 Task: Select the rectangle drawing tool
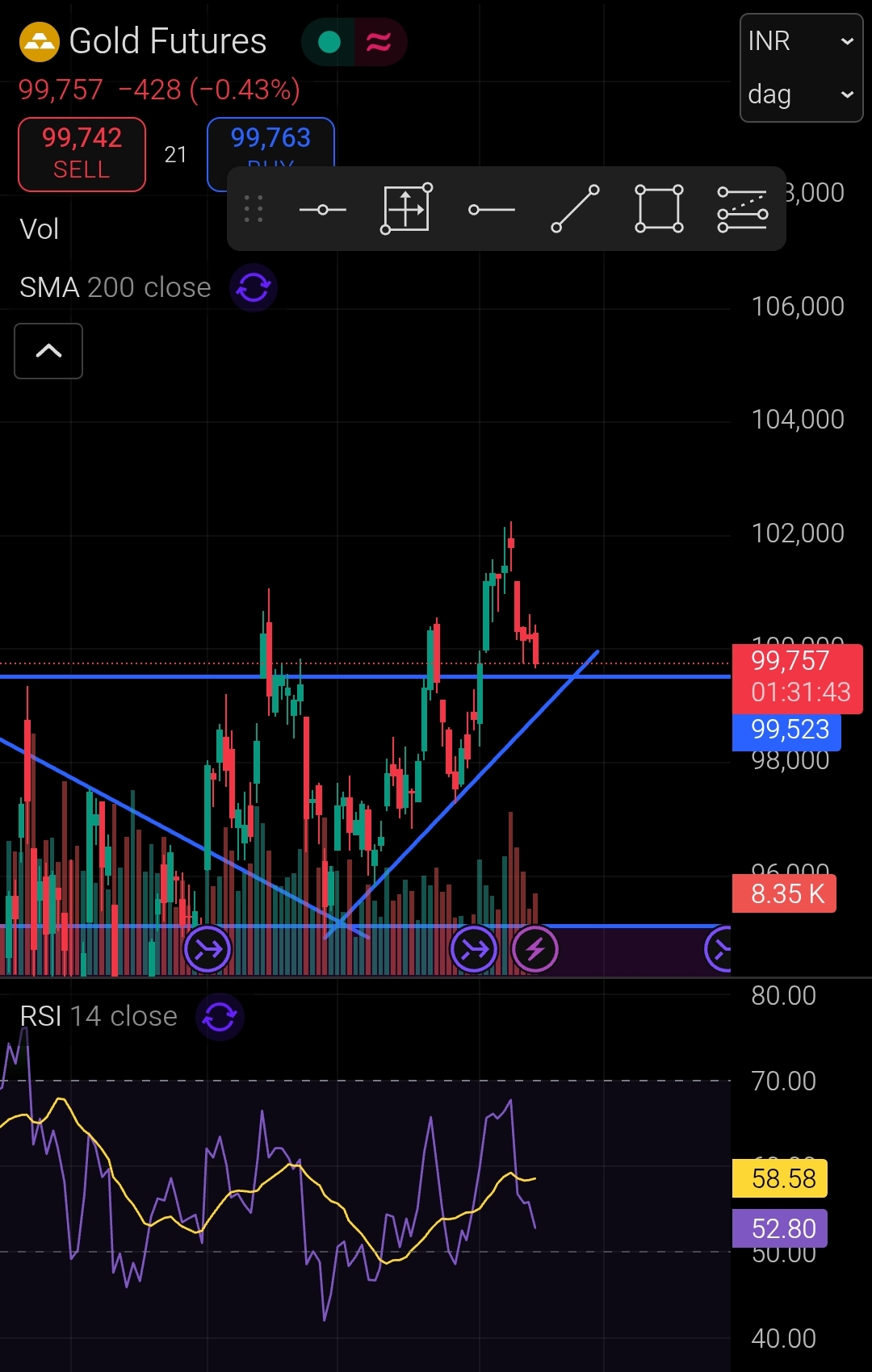click(x=659, y=209)
